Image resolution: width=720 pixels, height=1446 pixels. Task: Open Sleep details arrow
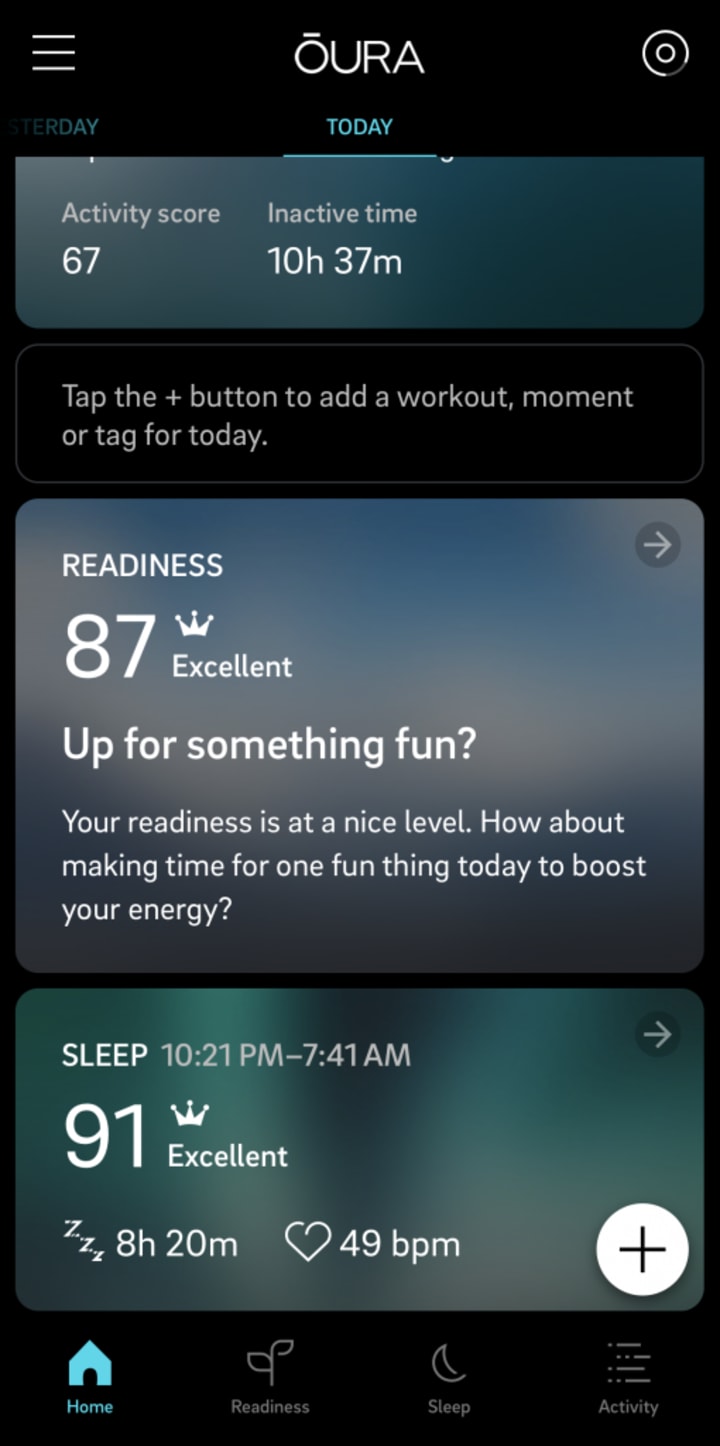(x=657, y=1035)
